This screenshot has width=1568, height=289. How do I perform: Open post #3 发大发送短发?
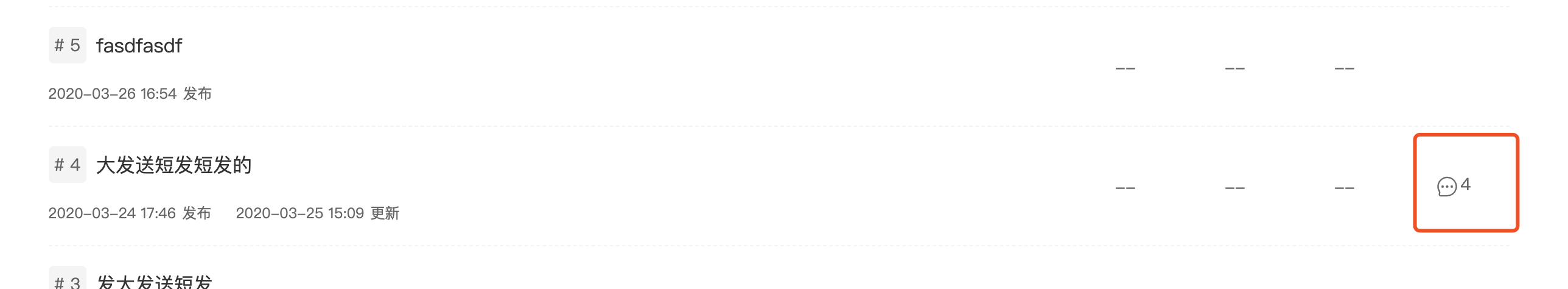154,282
